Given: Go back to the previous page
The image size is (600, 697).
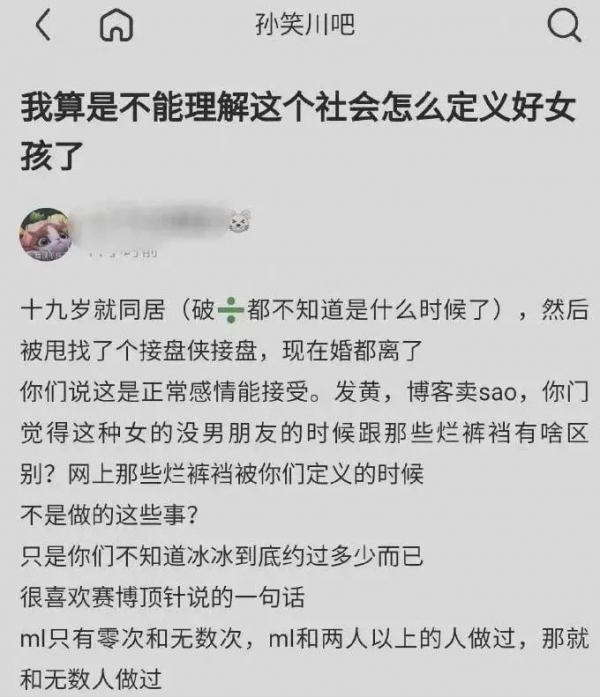Looking at the screenshot, I should click(x=42, y=27).
